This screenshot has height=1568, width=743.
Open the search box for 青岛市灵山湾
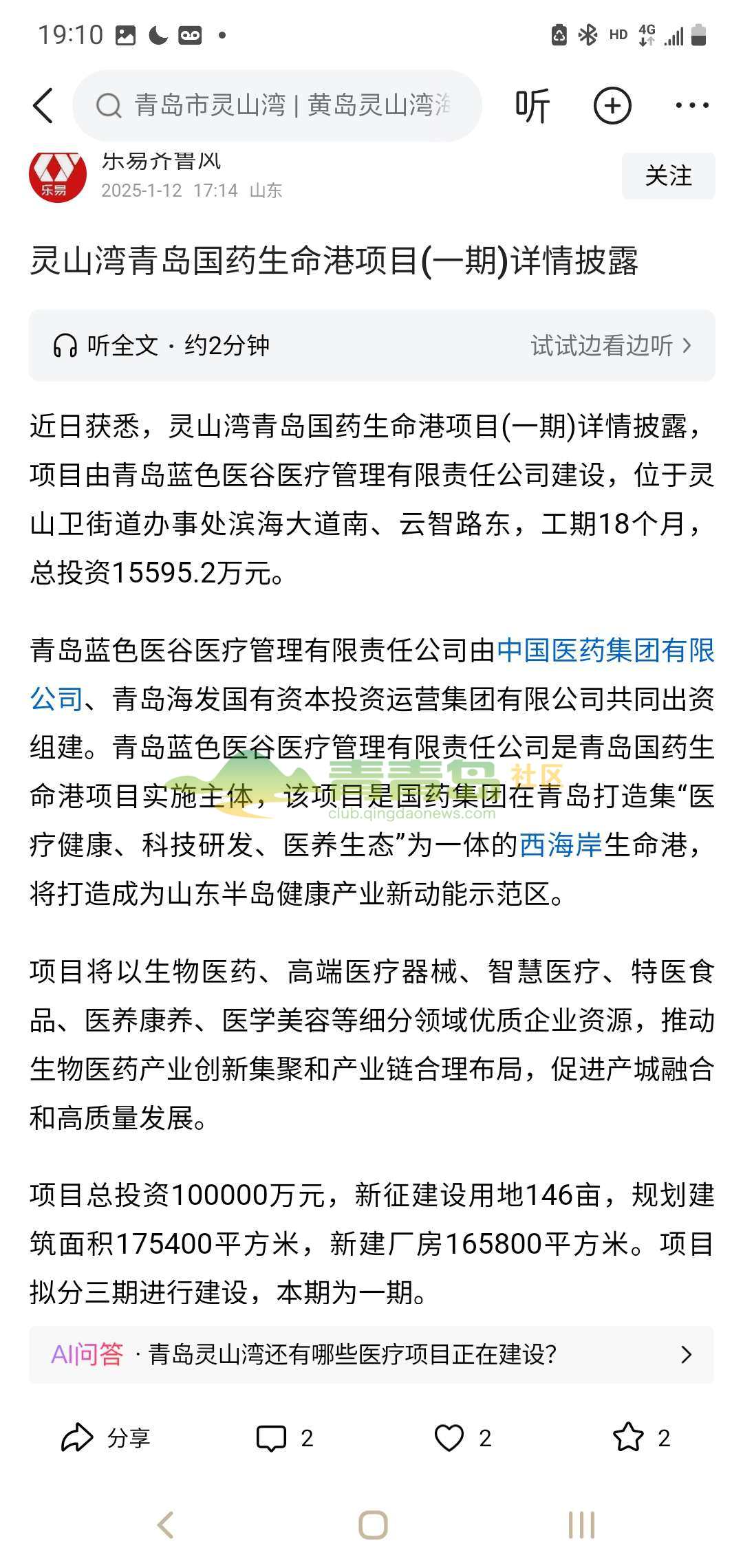click(278, 106)
